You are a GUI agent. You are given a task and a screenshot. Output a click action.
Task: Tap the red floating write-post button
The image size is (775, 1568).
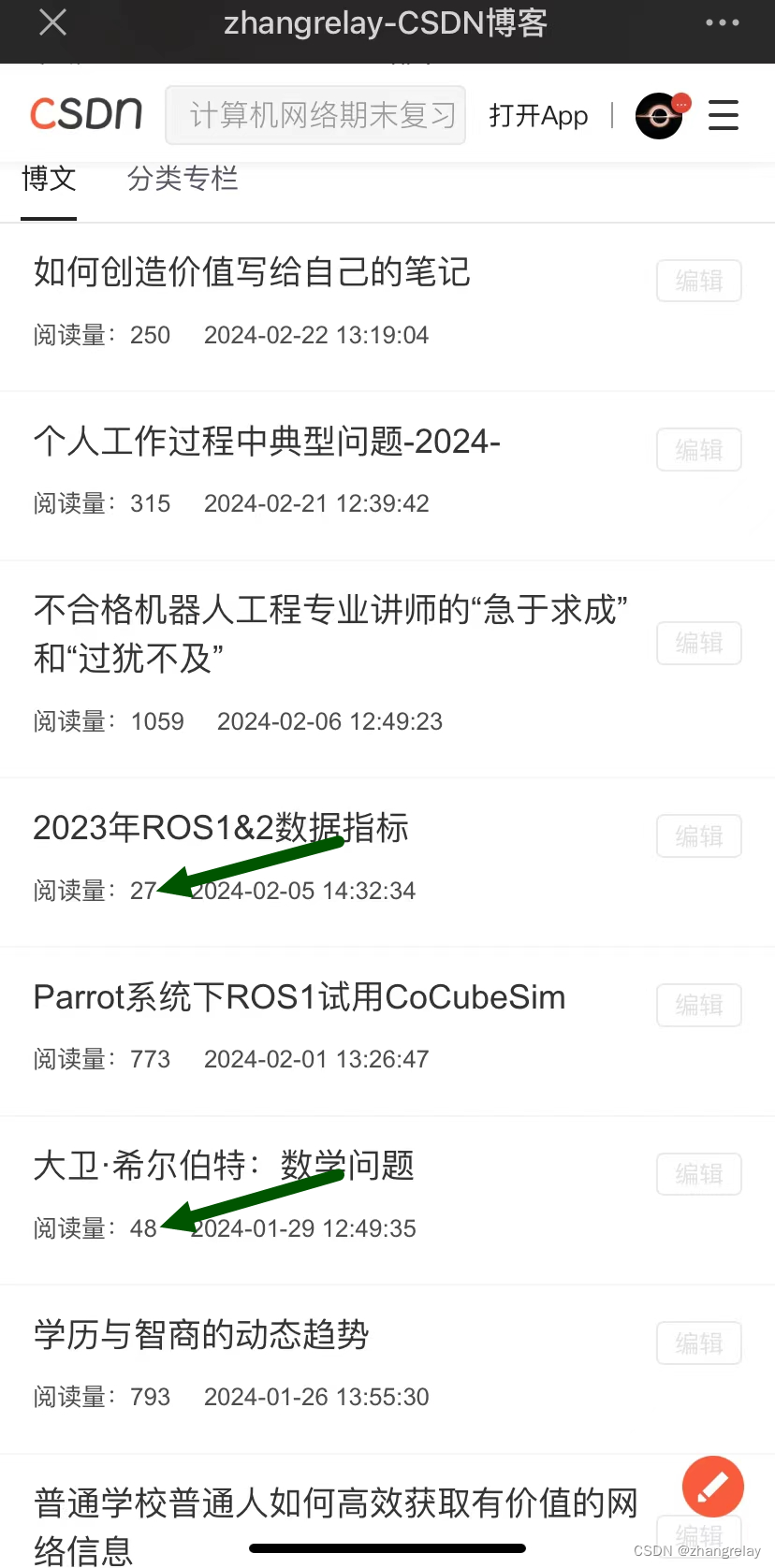713,1487
